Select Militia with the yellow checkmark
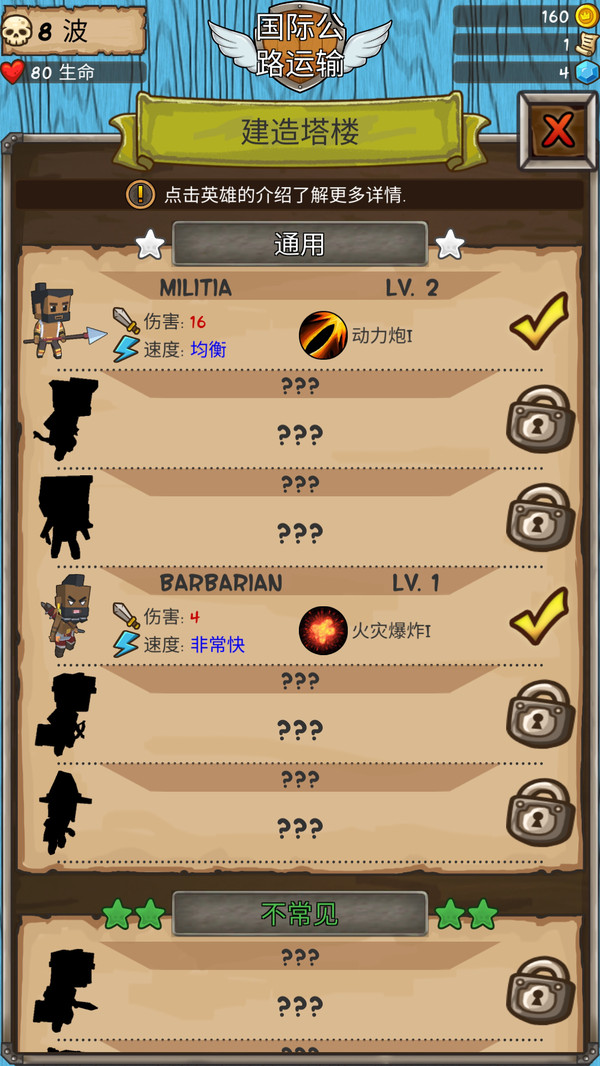 (539, 321)
